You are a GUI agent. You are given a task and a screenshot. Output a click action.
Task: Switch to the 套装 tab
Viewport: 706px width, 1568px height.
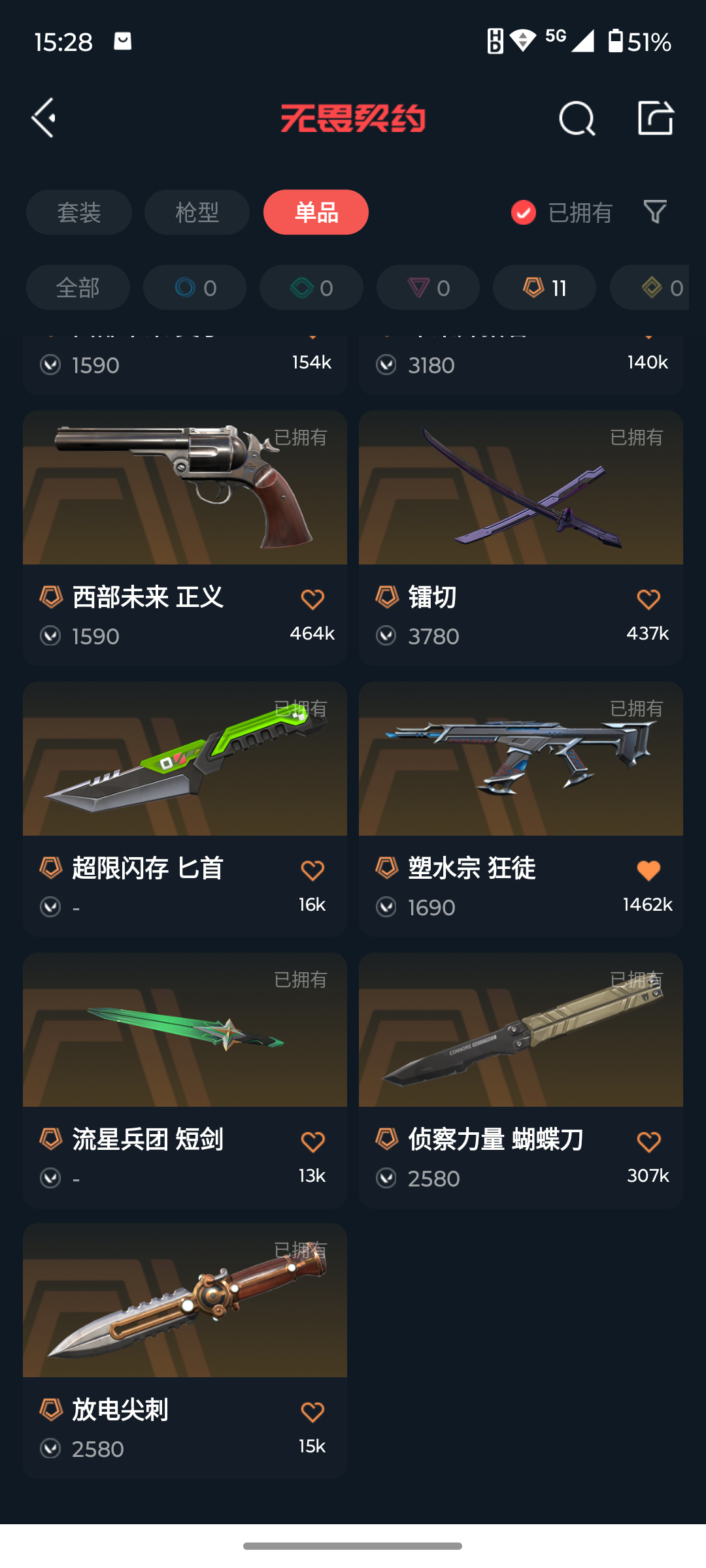[x=79, y=212]
